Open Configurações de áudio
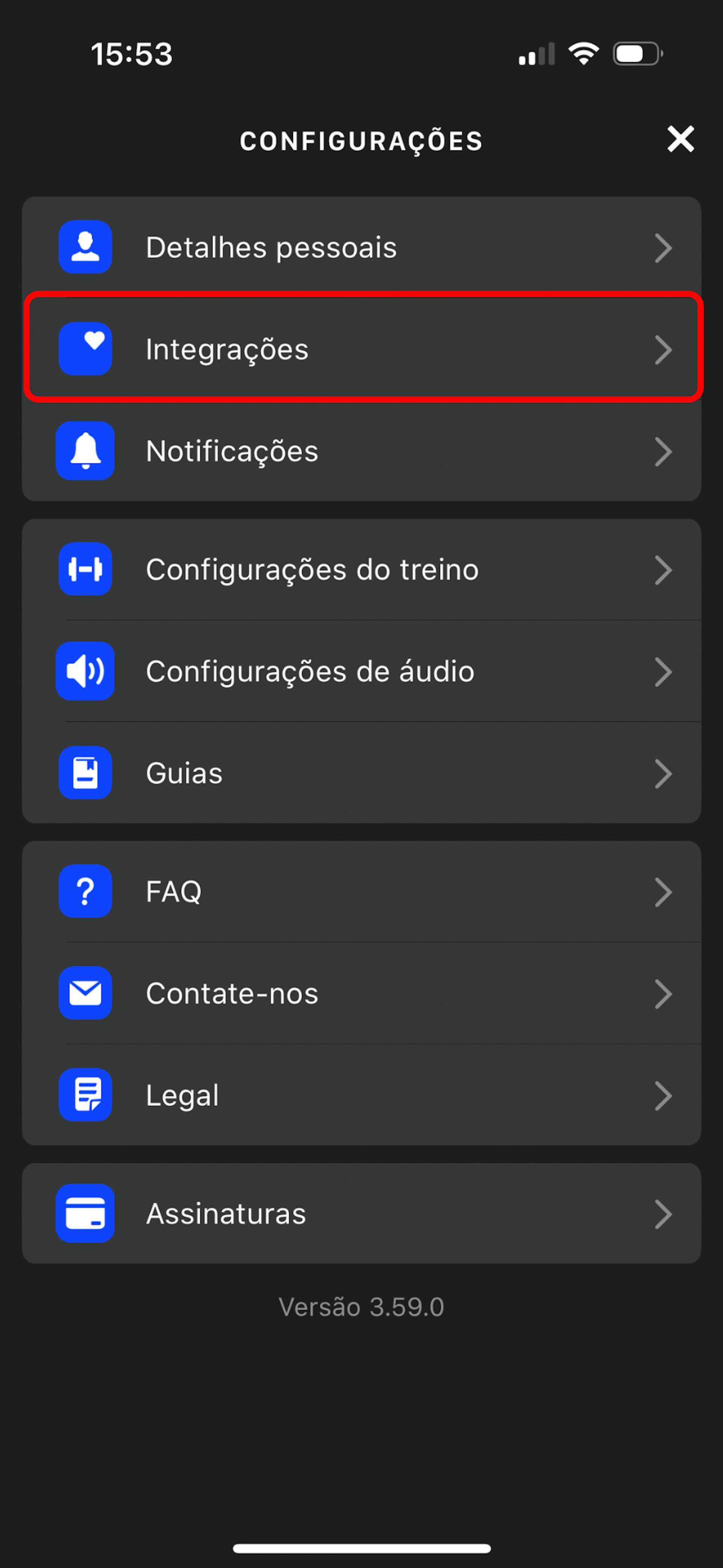The image size is (723, 1568). coord(361,671)
